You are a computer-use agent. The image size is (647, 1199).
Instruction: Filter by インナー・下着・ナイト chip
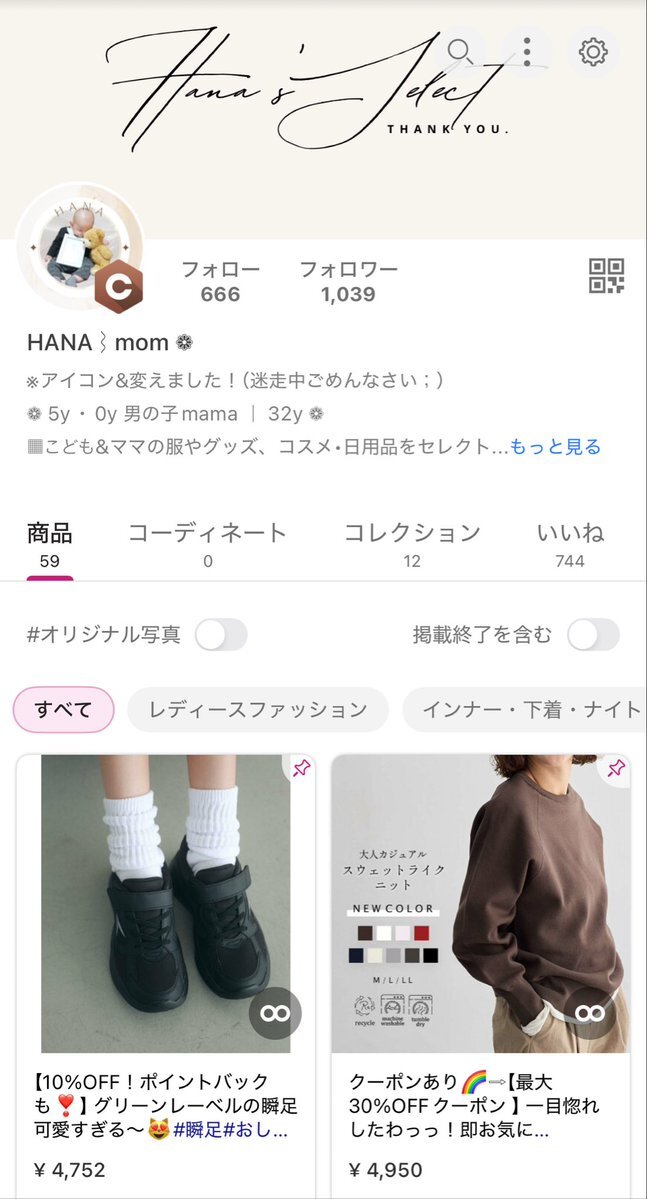point(530,710)
